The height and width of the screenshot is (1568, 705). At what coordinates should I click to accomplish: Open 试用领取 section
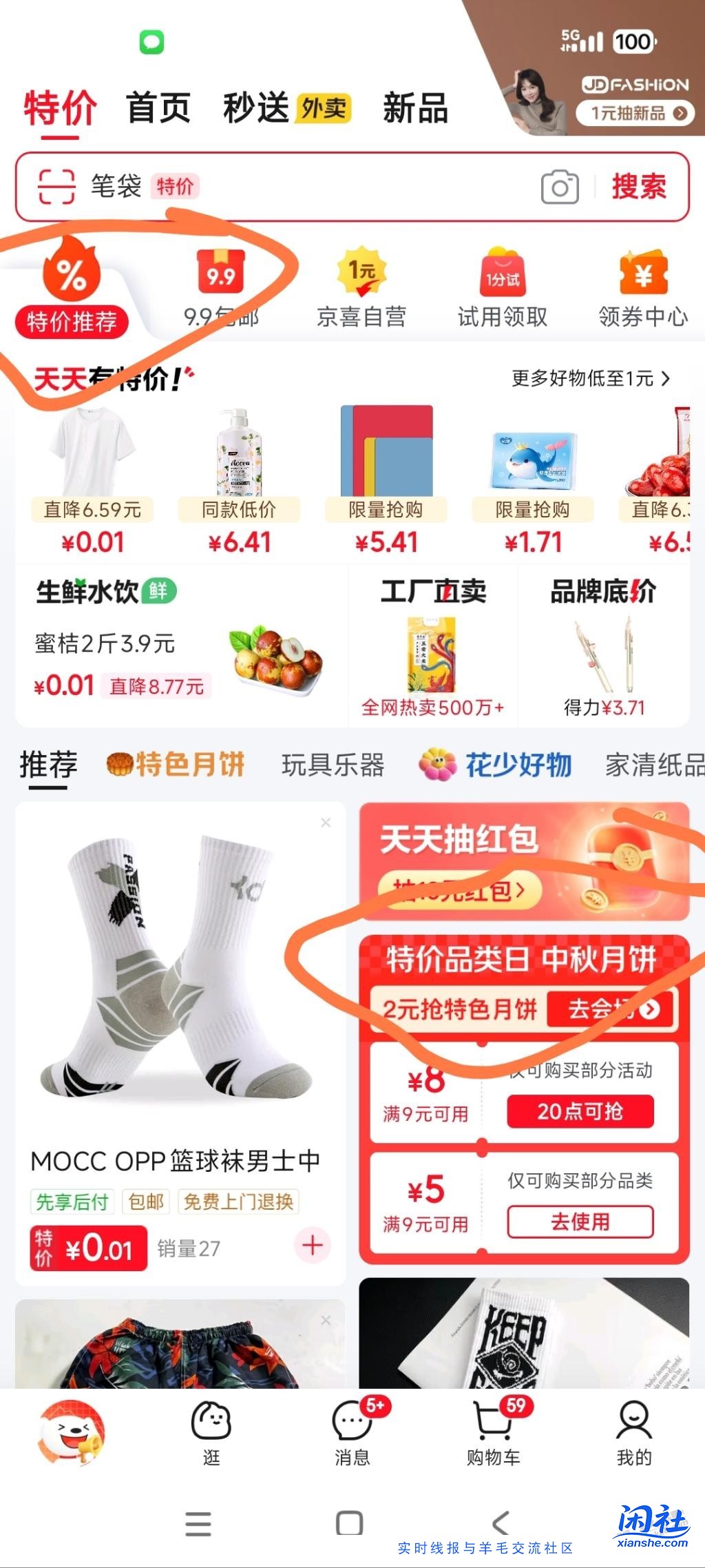point(503,289)
